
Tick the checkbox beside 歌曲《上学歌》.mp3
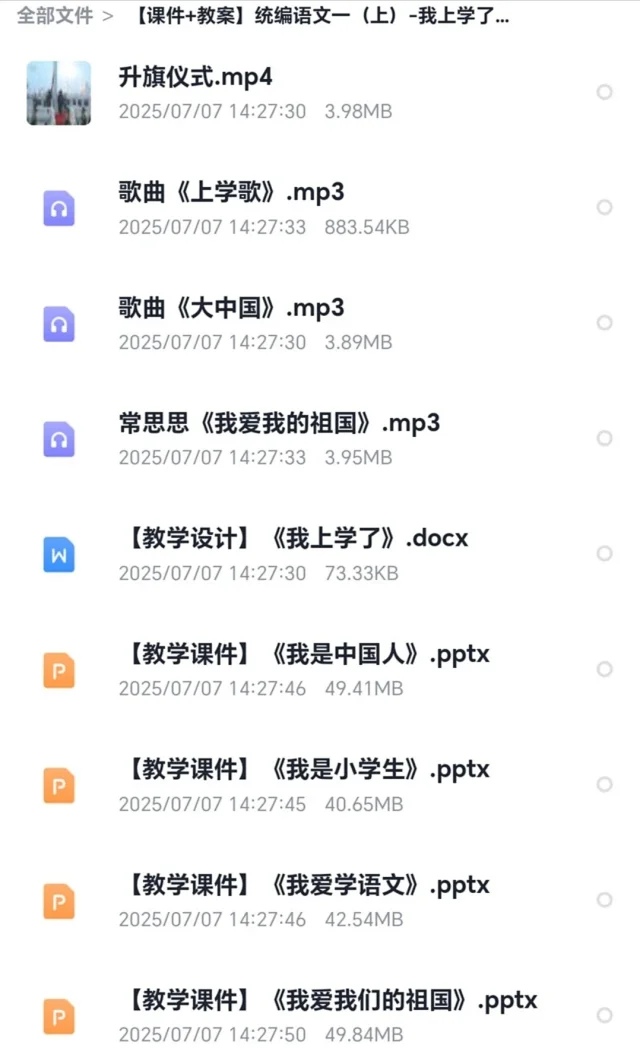(x=604, y=207)
